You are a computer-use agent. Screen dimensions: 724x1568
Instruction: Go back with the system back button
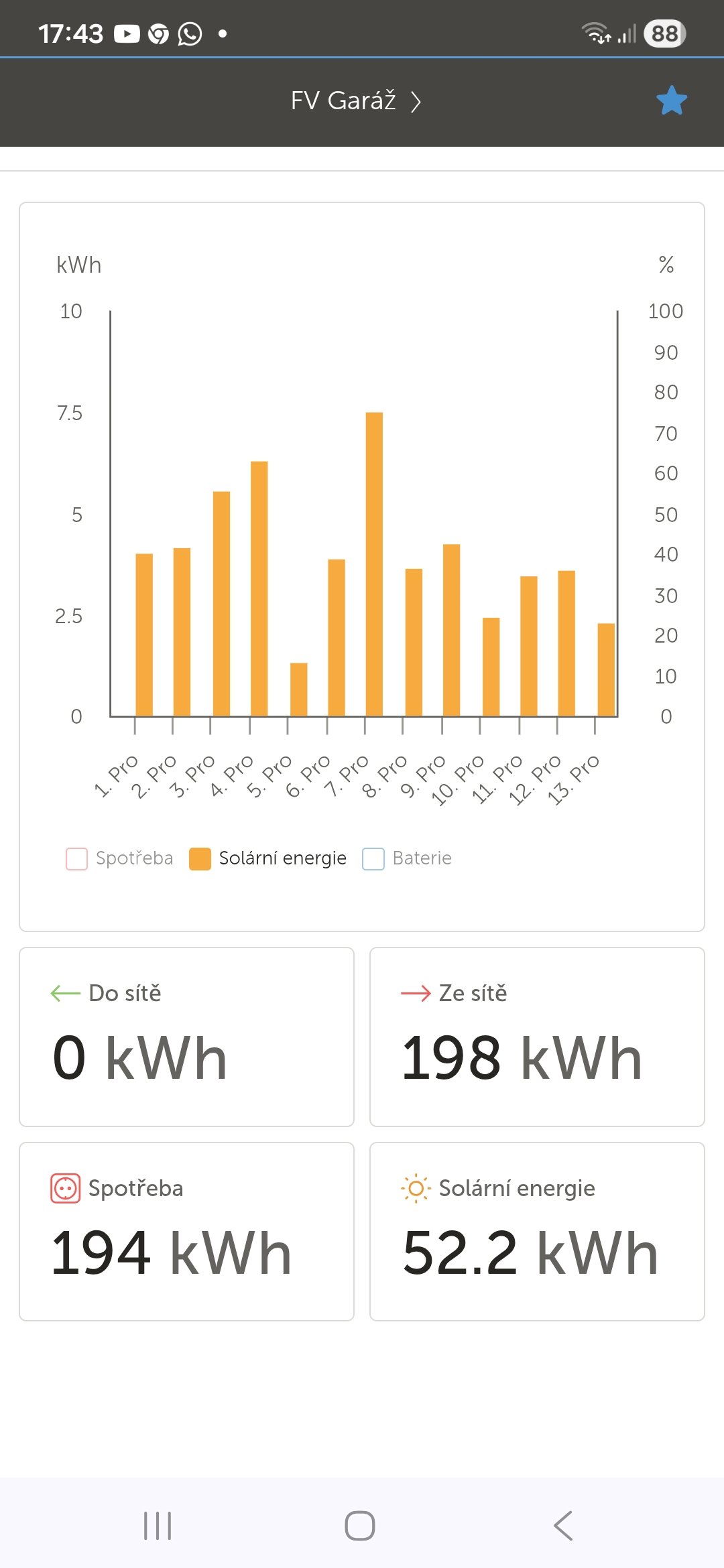click(x=563, y=1526)
